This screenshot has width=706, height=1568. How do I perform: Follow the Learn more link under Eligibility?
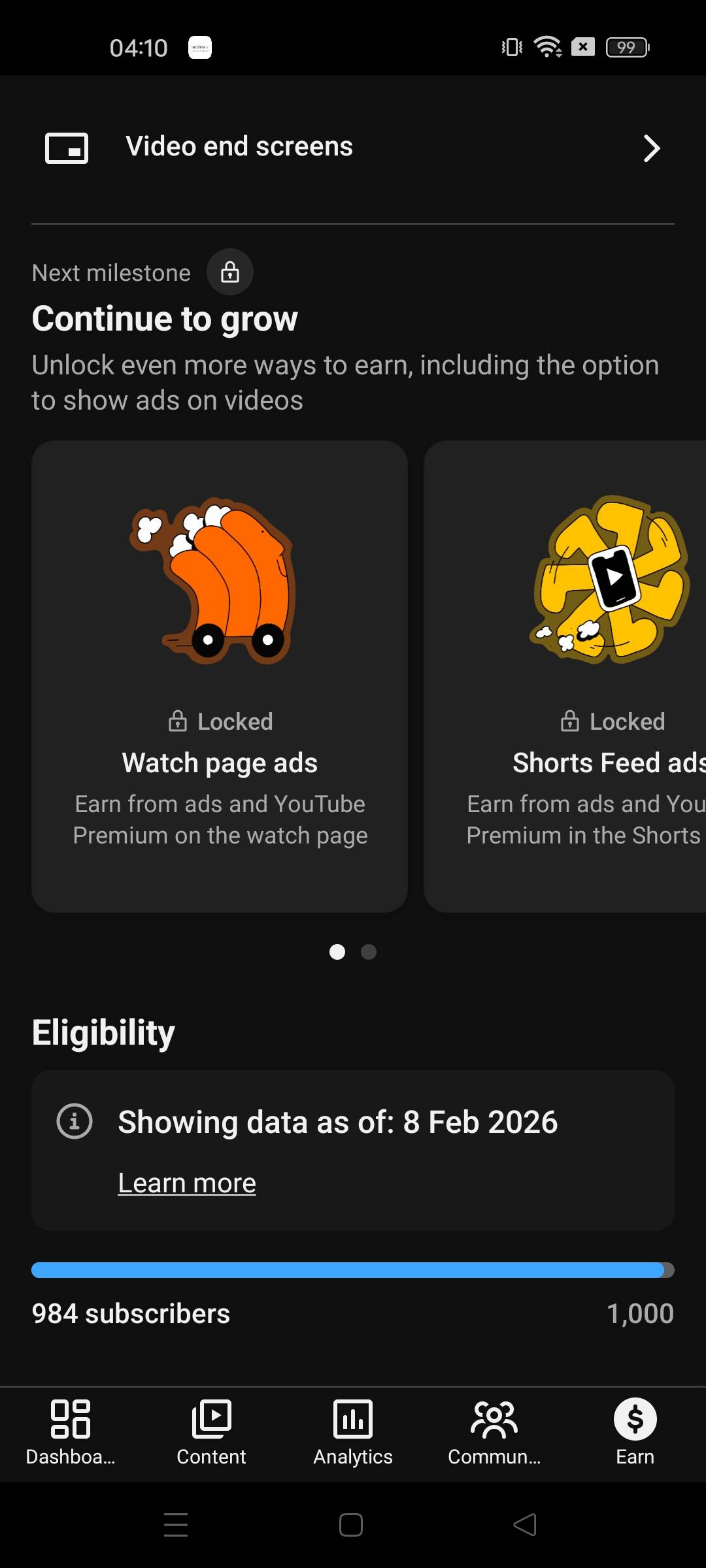click(187, 1183)
